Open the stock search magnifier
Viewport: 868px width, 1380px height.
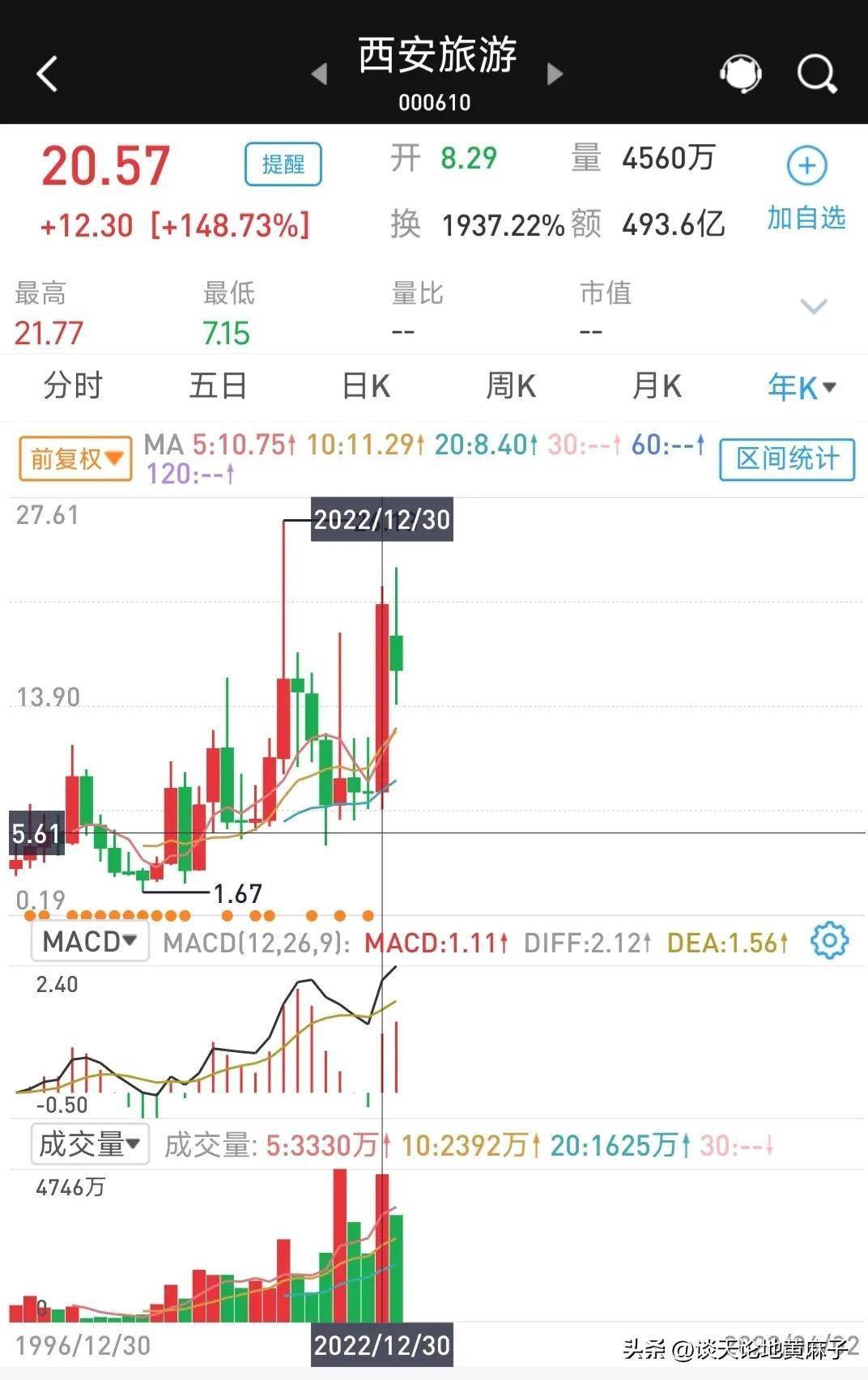816,75
